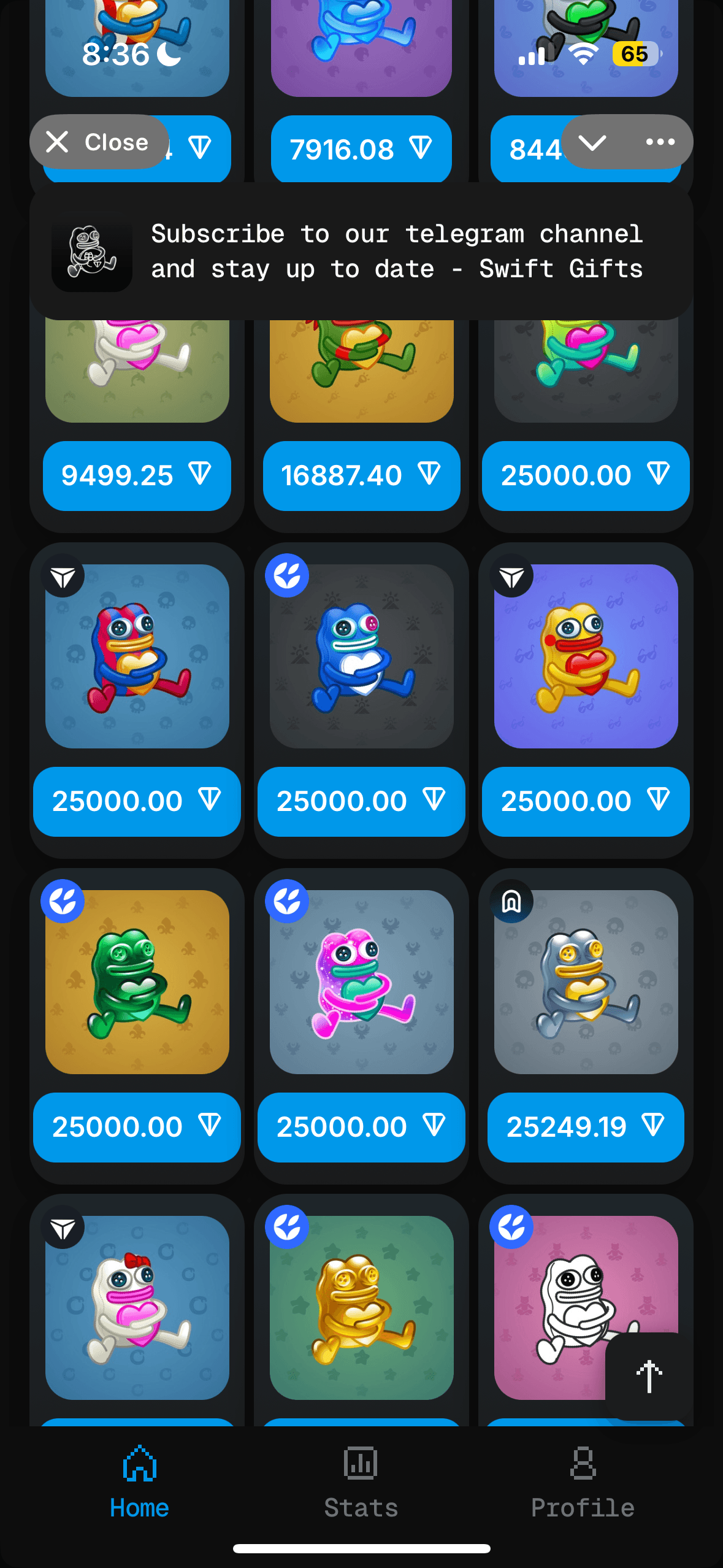Collapse the app with the chevron

click(x=592, y=142)
